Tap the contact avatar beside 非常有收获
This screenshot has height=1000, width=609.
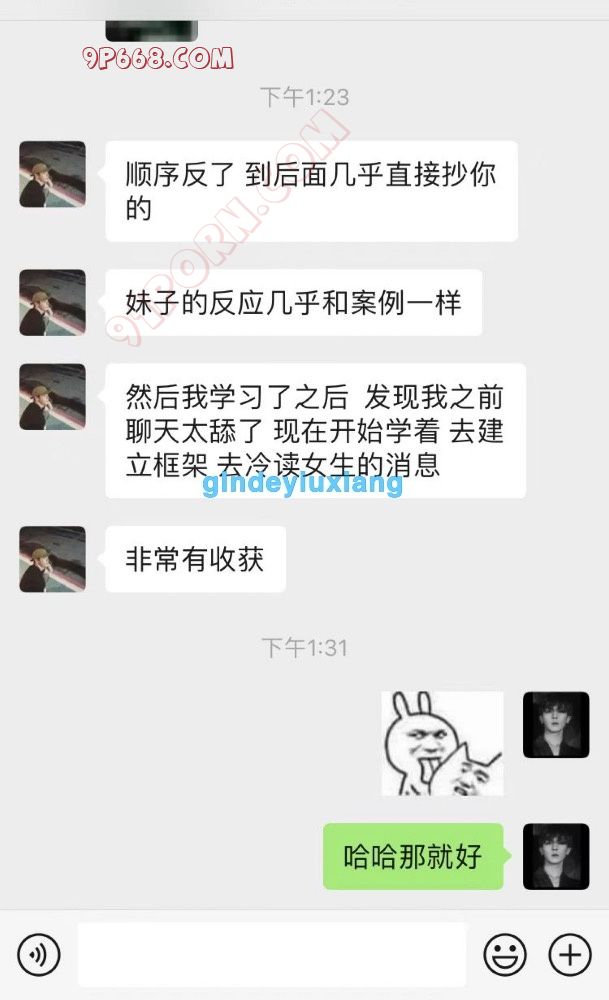coord(52,559)
